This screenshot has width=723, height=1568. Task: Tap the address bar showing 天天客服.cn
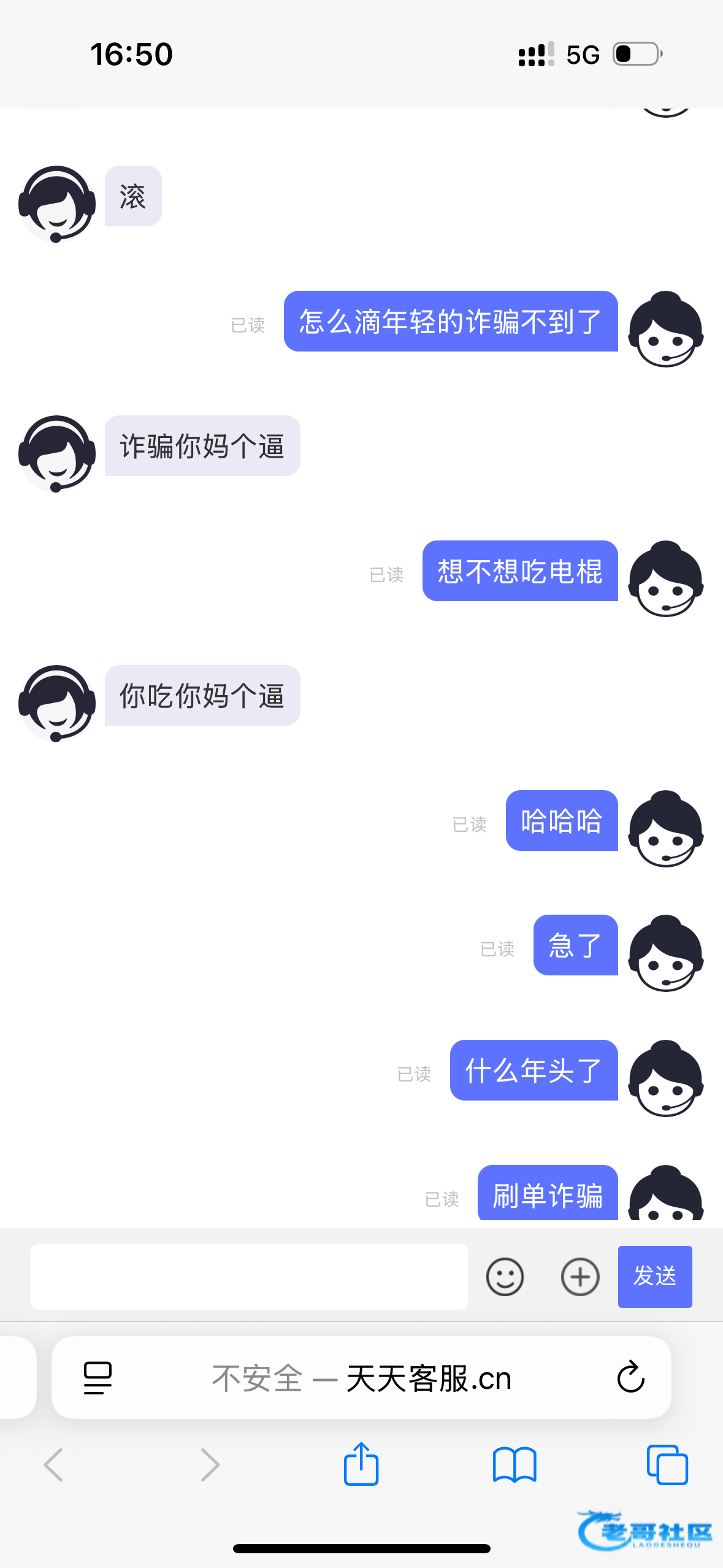[x=362, y=1378]
